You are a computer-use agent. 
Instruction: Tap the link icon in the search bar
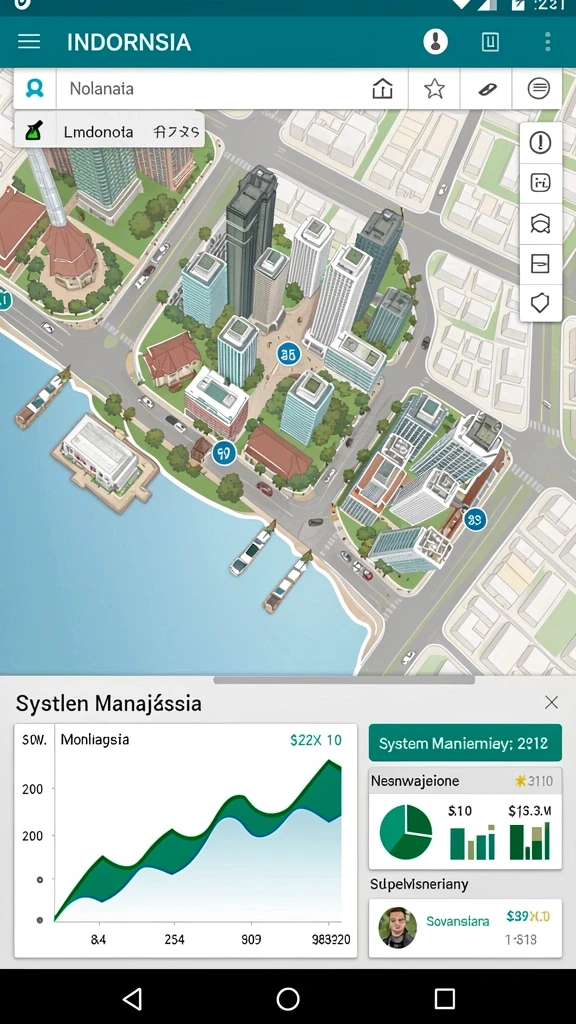[487, 88]
